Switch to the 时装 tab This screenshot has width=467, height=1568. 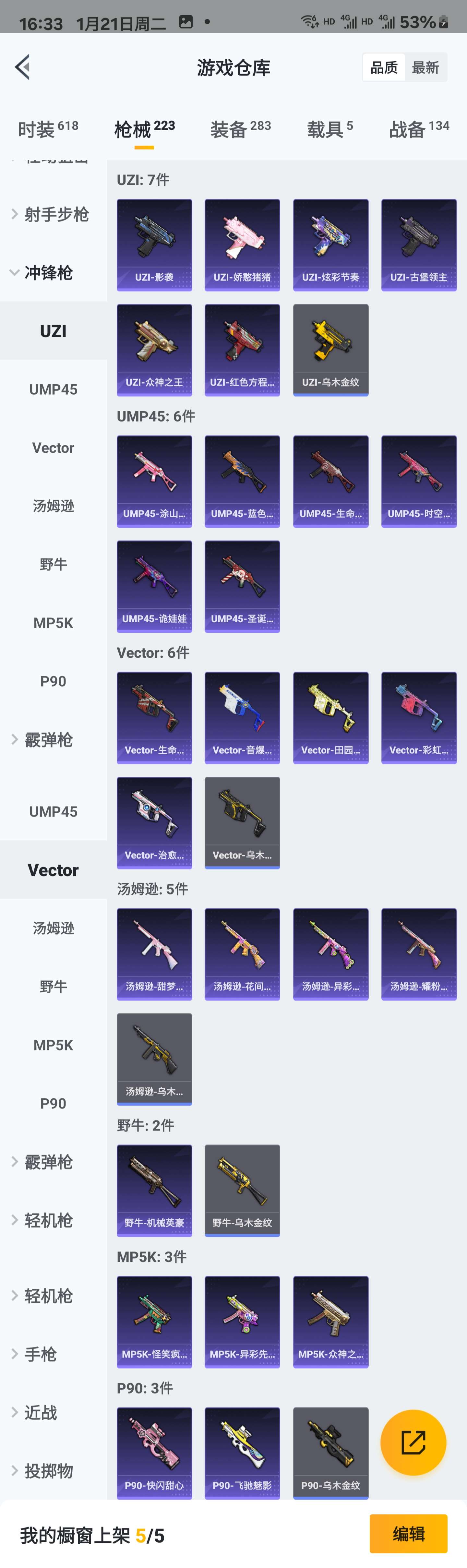(48, 129)
